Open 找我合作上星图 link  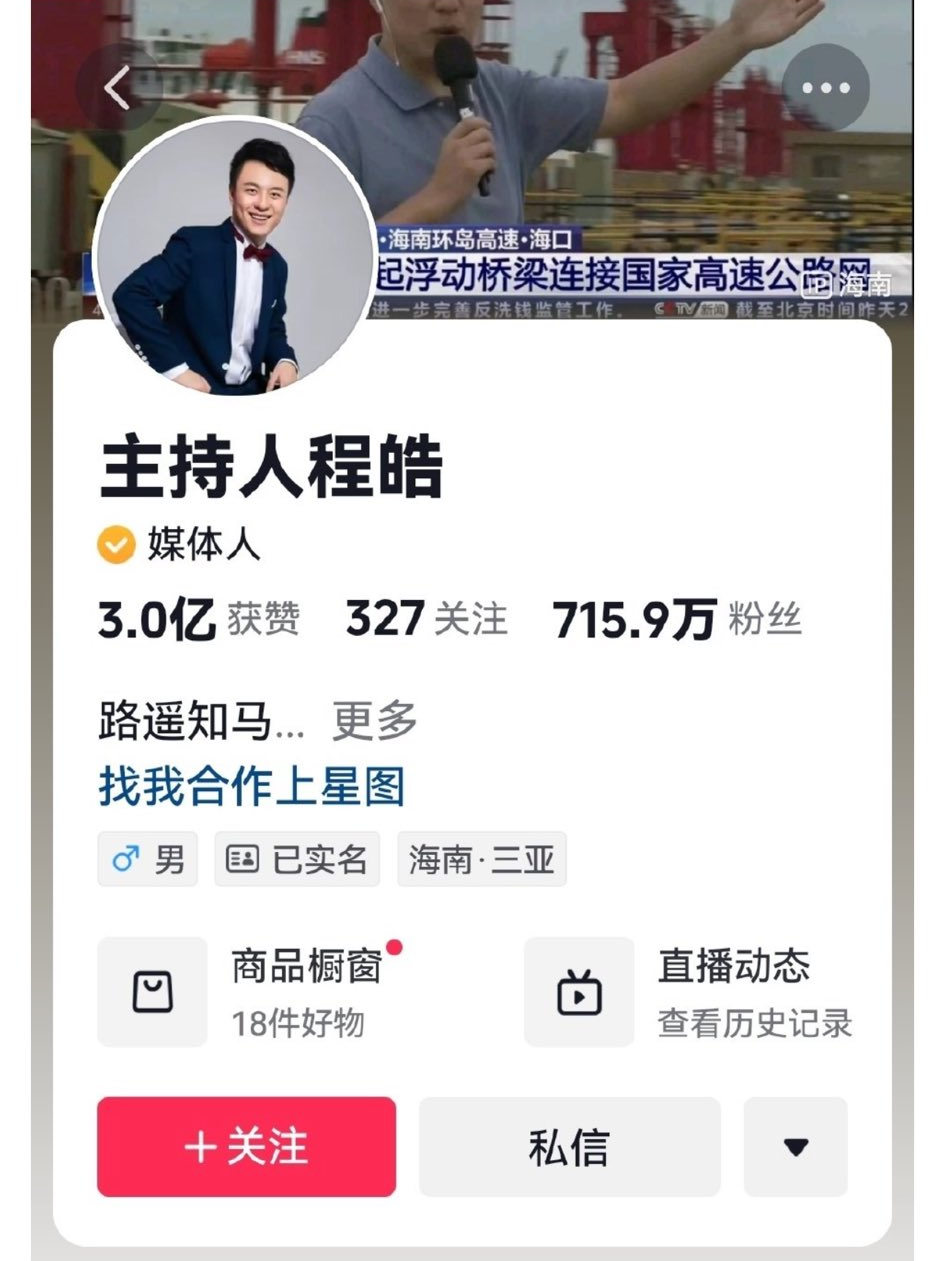[x=251, y=787]
